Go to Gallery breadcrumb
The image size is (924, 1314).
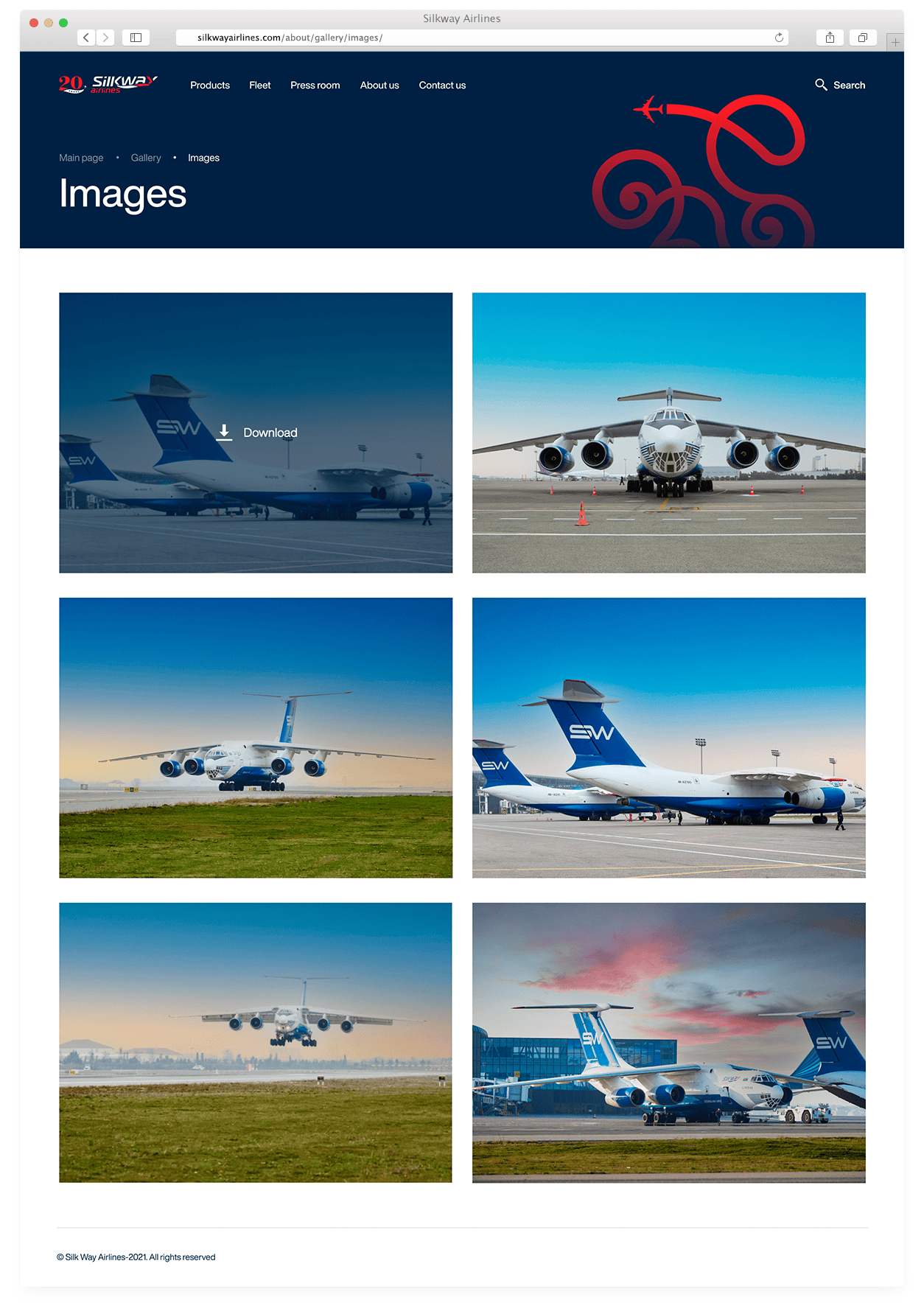146,158
